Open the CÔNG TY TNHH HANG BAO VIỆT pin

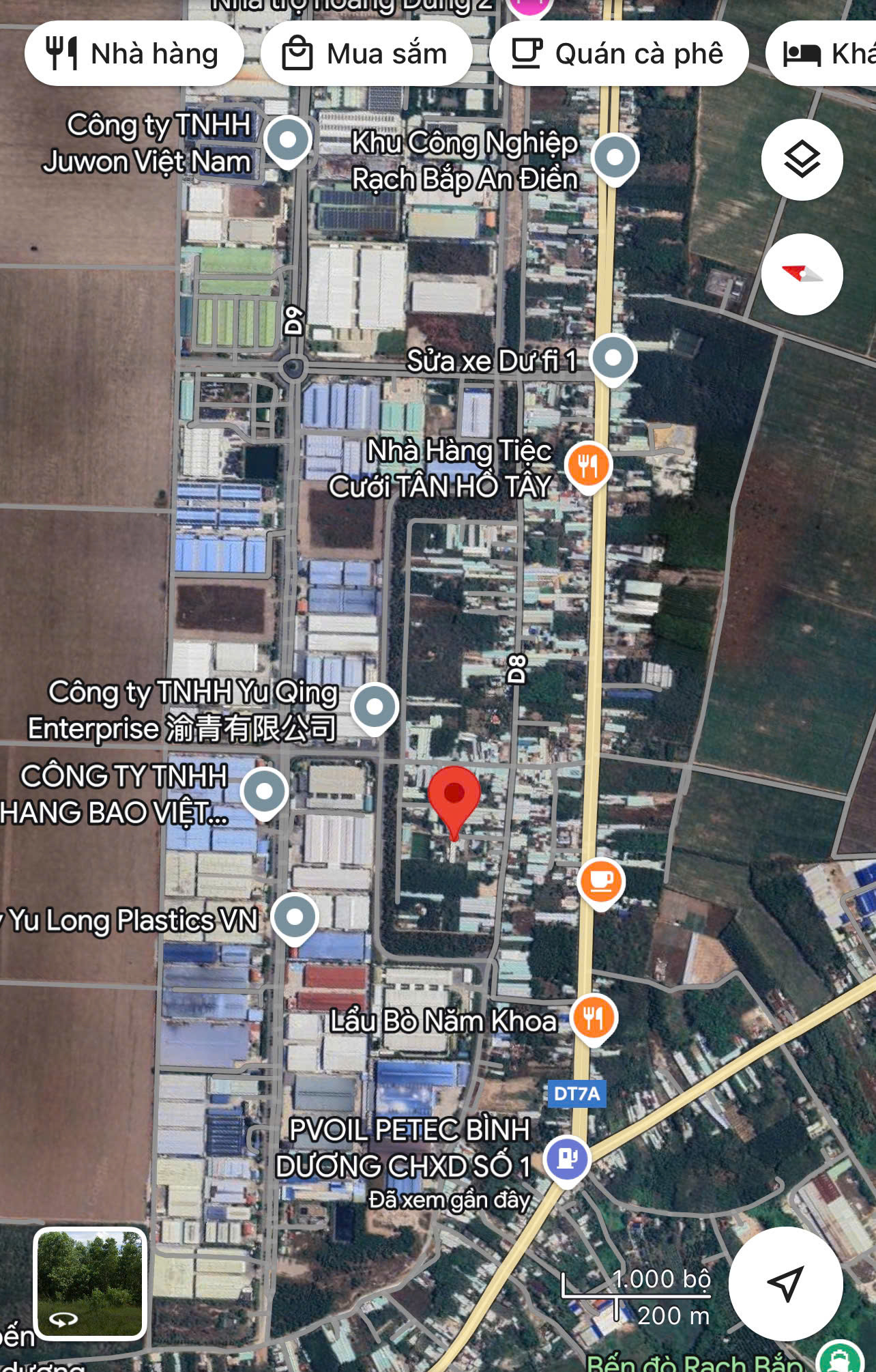[x=264, y=792]
